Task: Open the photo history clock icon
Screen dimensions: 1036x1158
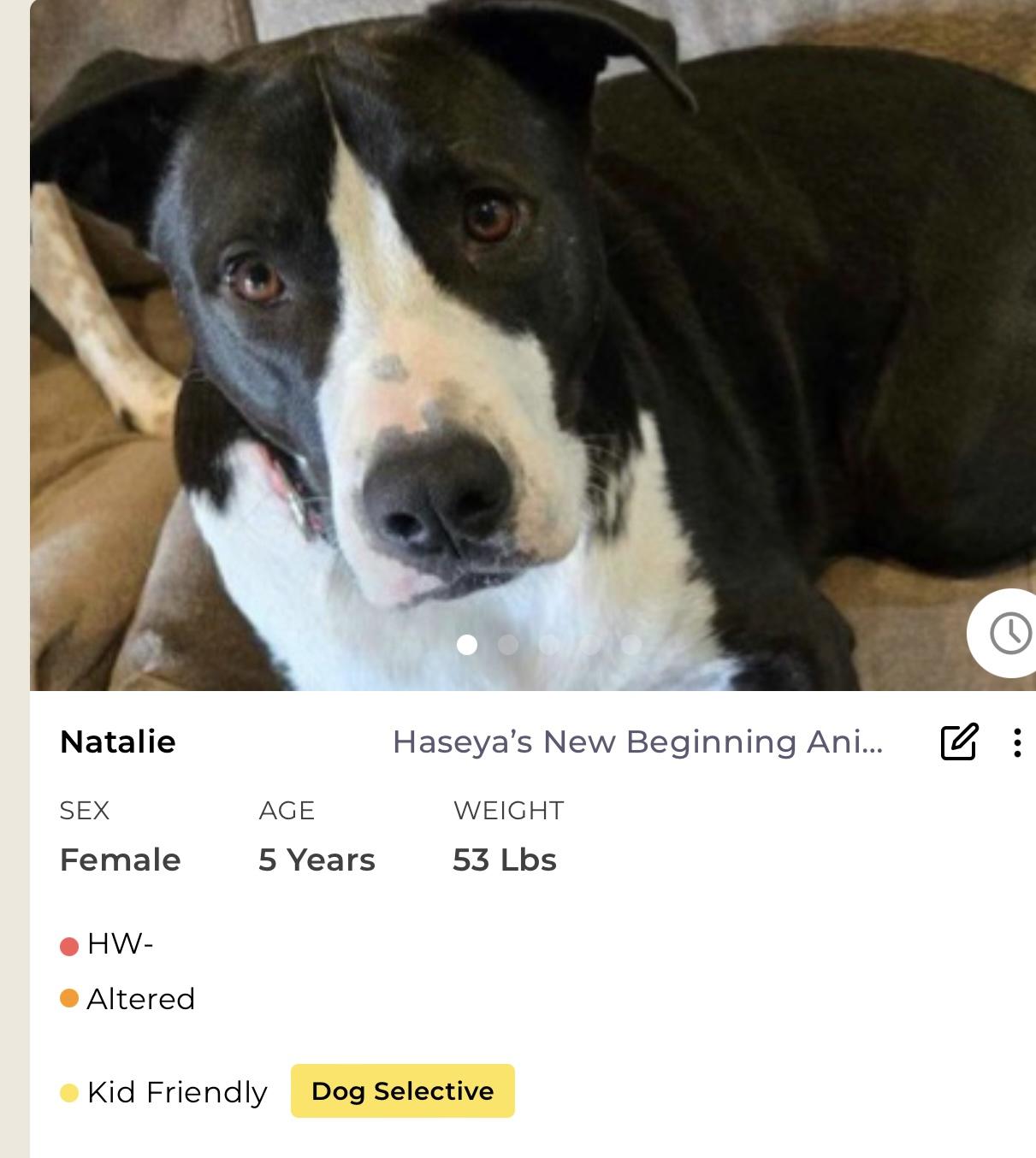Action: pos(1009,634)
